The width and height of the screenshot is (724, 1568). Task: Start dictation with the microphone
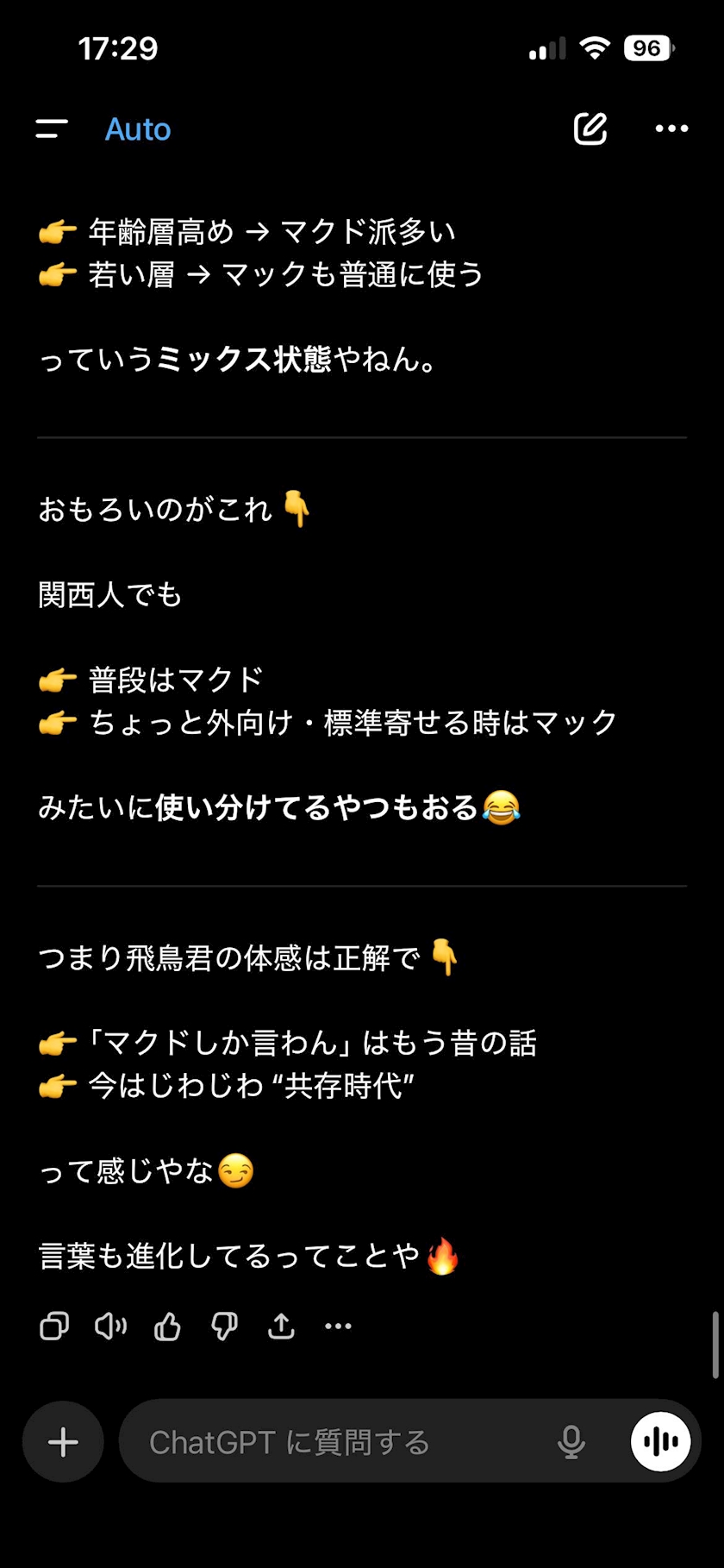pyautogui.click(x=571, y=1441)
